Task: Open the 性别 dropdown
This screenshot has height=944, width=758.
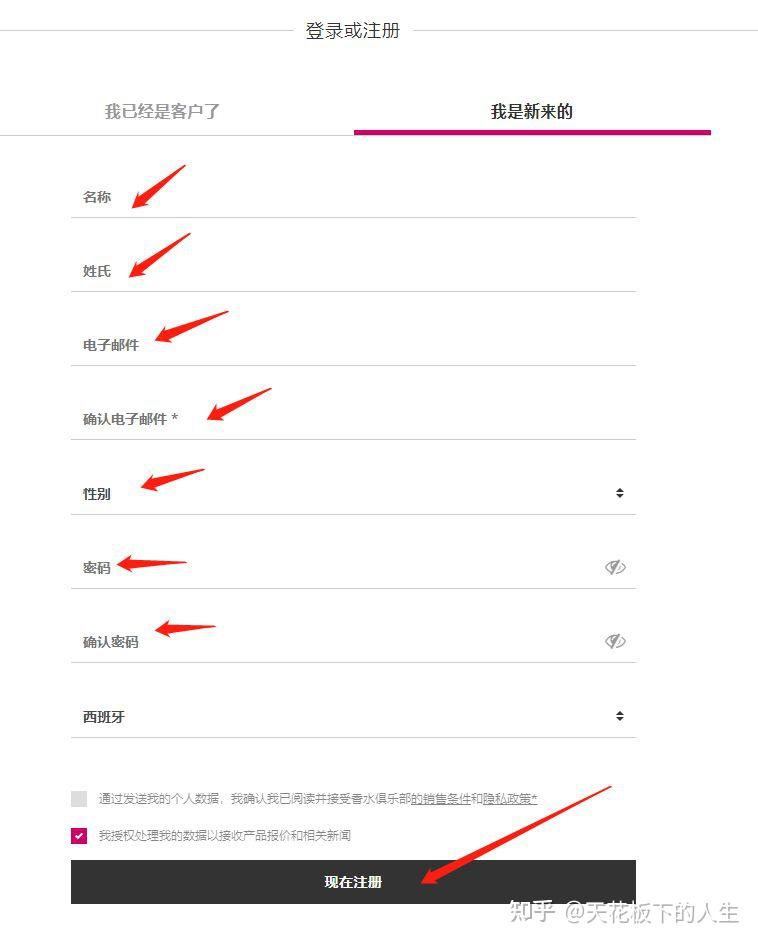Action: (353, 494)
